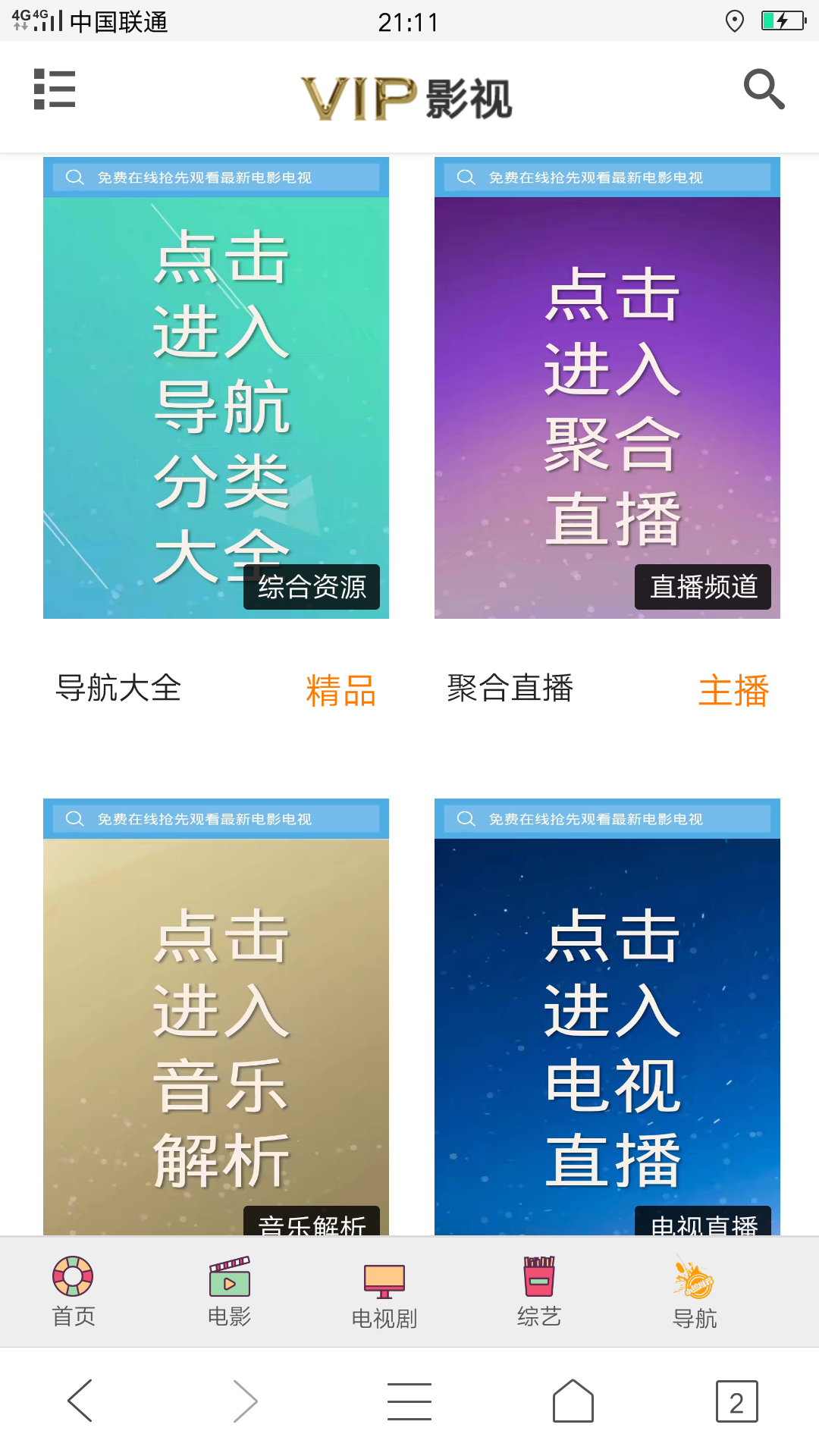Go back with the browser back arrow
Viewport: 819px width, 1456px height.
pyautogui.click(x=80, y=1401)
